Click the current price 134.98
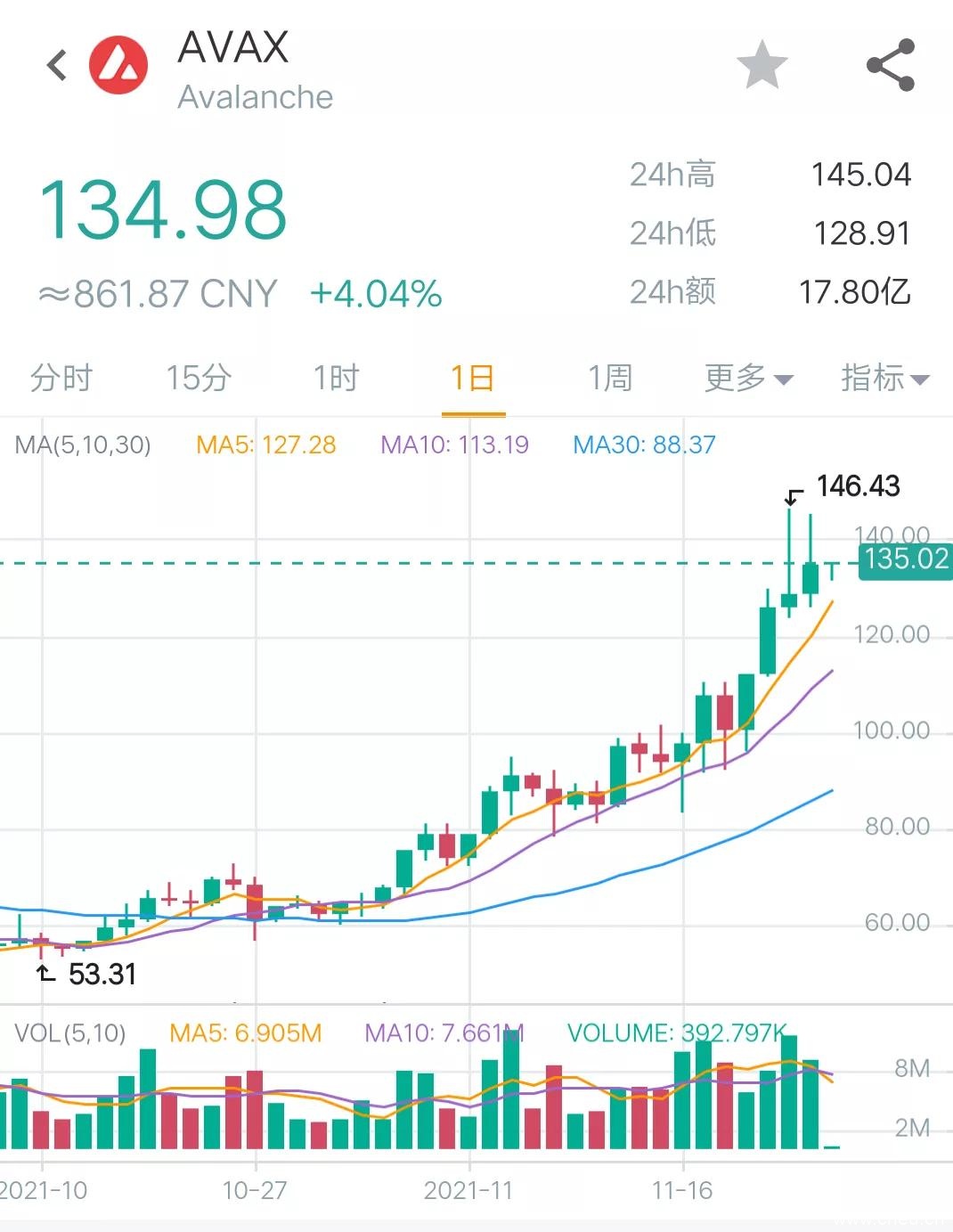This screenshot has height=1232, width=953. point(163,209)
